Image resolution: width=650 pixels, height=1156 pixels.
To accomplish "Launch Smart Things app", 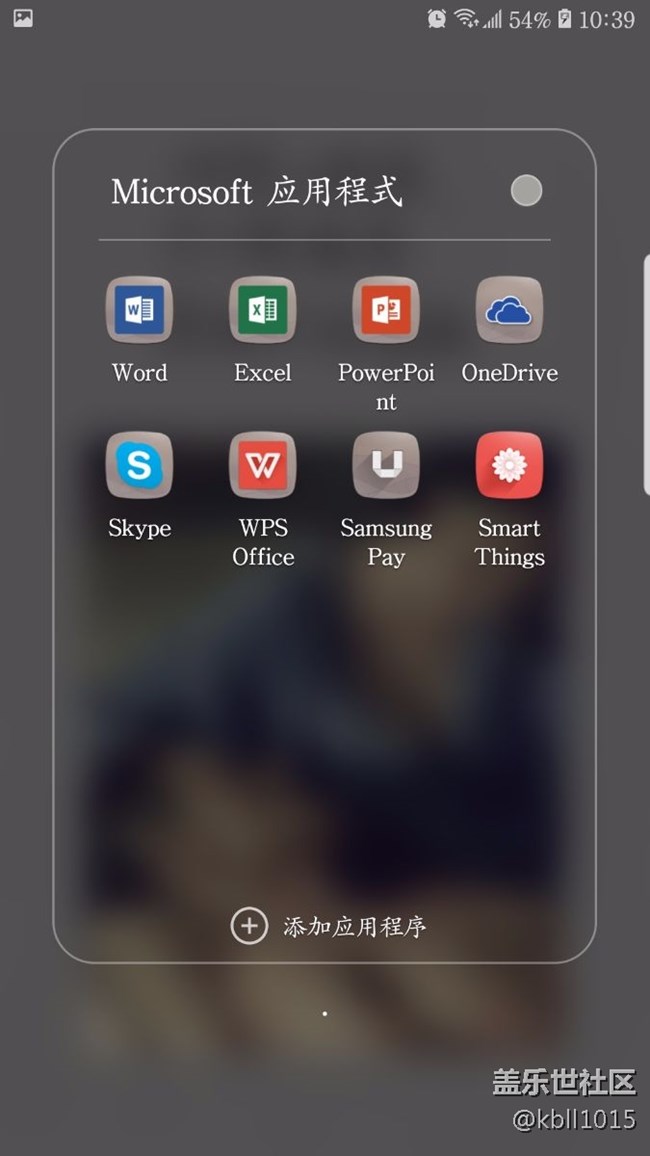I will click(x=509, y=466).
